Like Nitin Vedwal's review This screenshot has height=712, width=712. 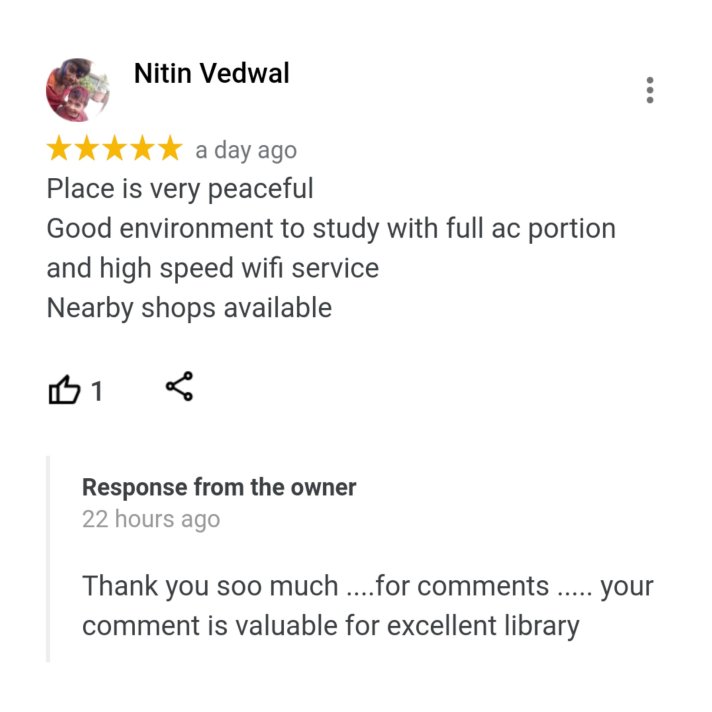point(64,390)
